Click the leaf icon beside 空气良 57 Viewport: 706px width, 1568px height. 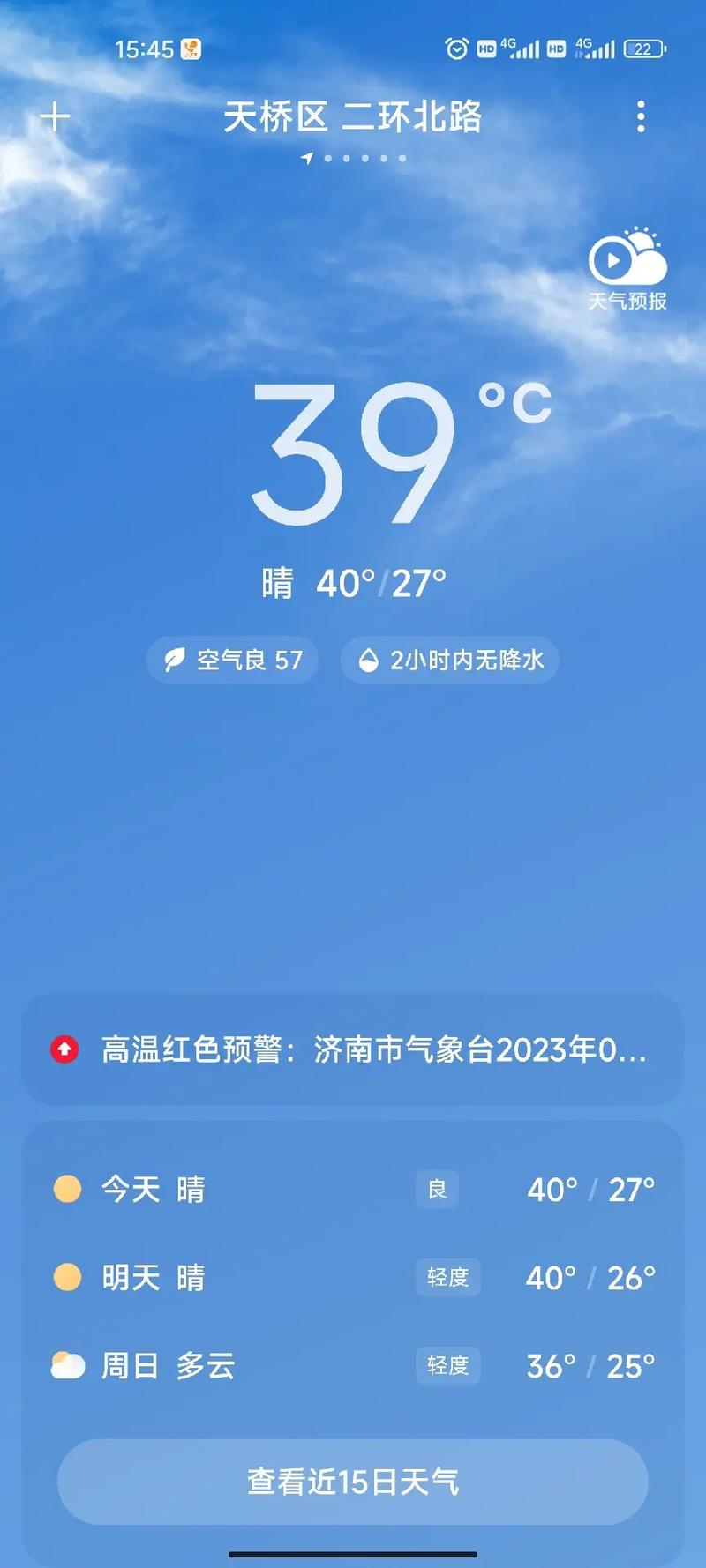point(175,660)
